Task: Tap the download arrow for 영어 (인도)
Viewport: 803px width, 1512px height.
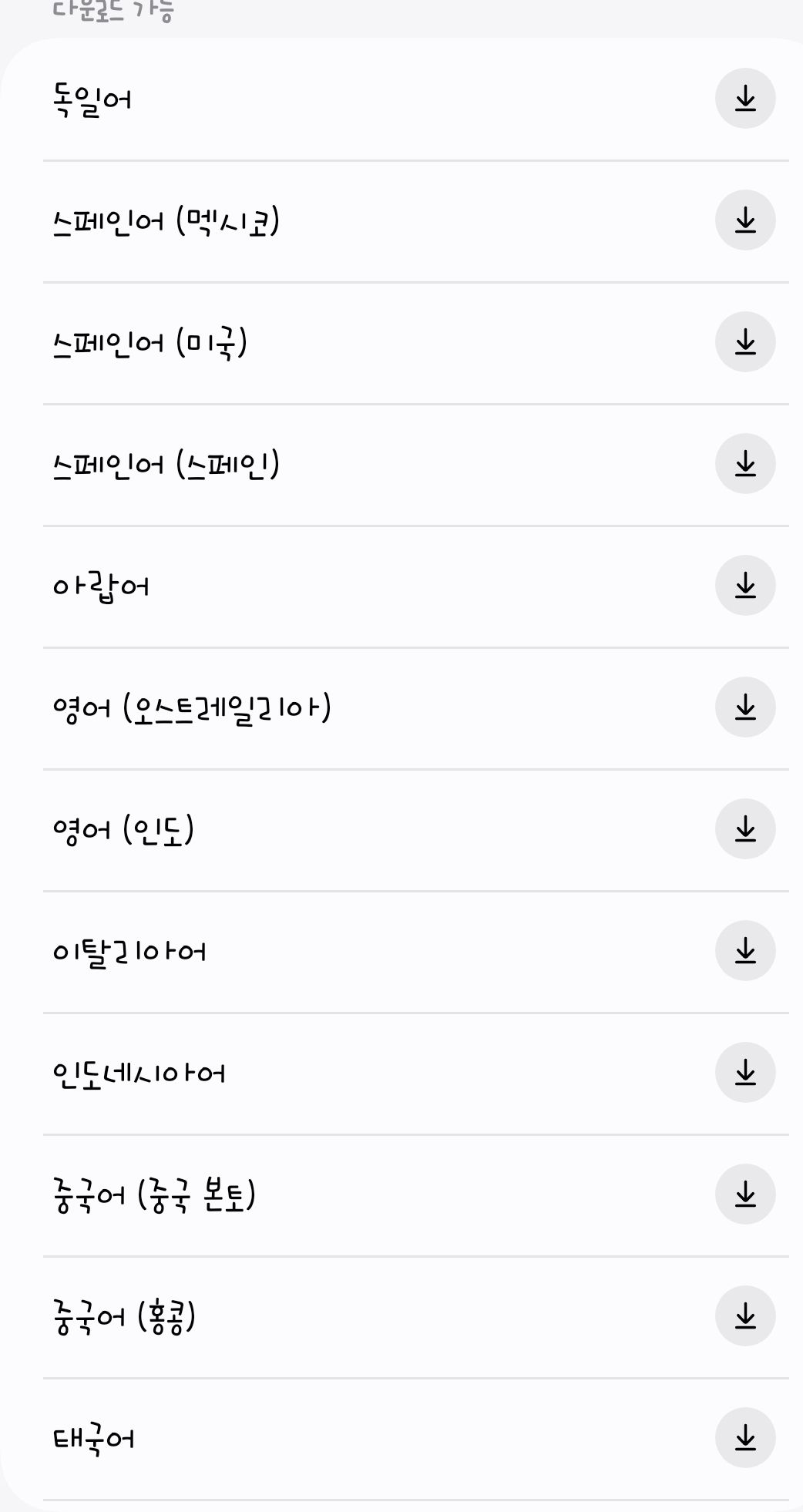Action: [744, 829]
